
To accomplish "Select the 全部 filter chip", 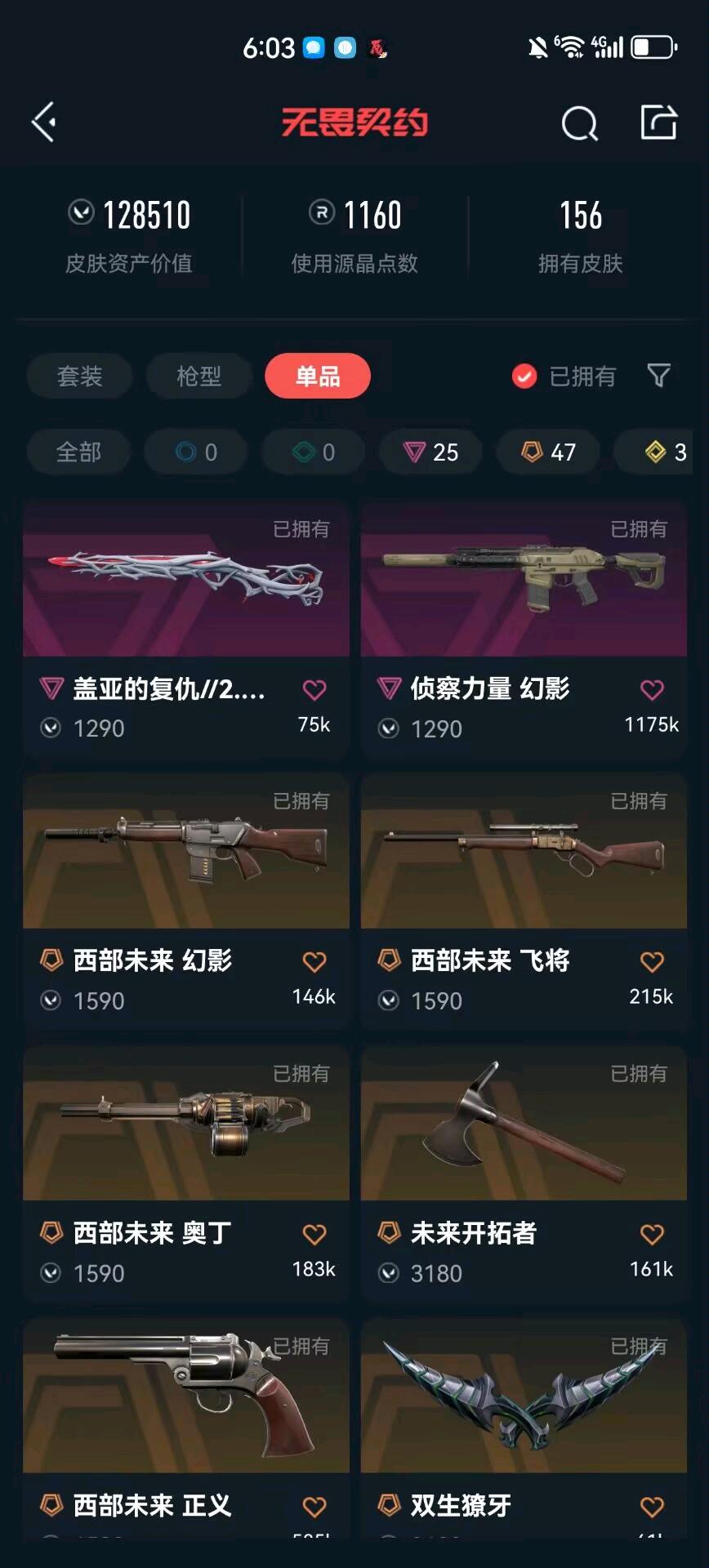I will tap(78, 452).
